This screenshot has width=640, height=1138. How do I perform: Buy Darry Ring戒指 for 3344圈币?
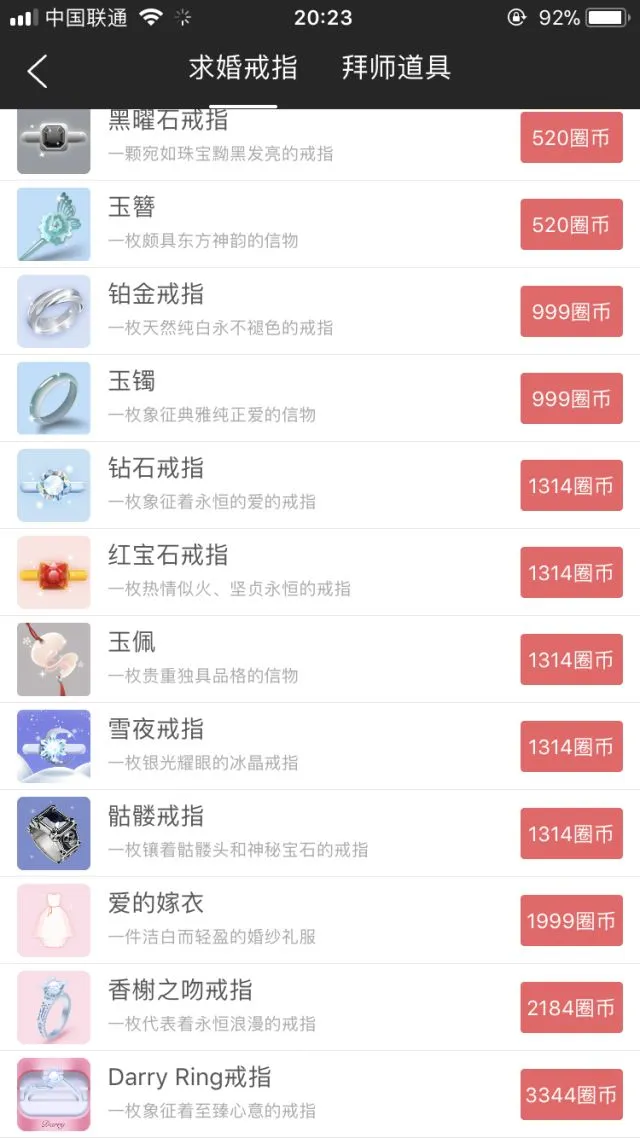[x=571, y=1094]
